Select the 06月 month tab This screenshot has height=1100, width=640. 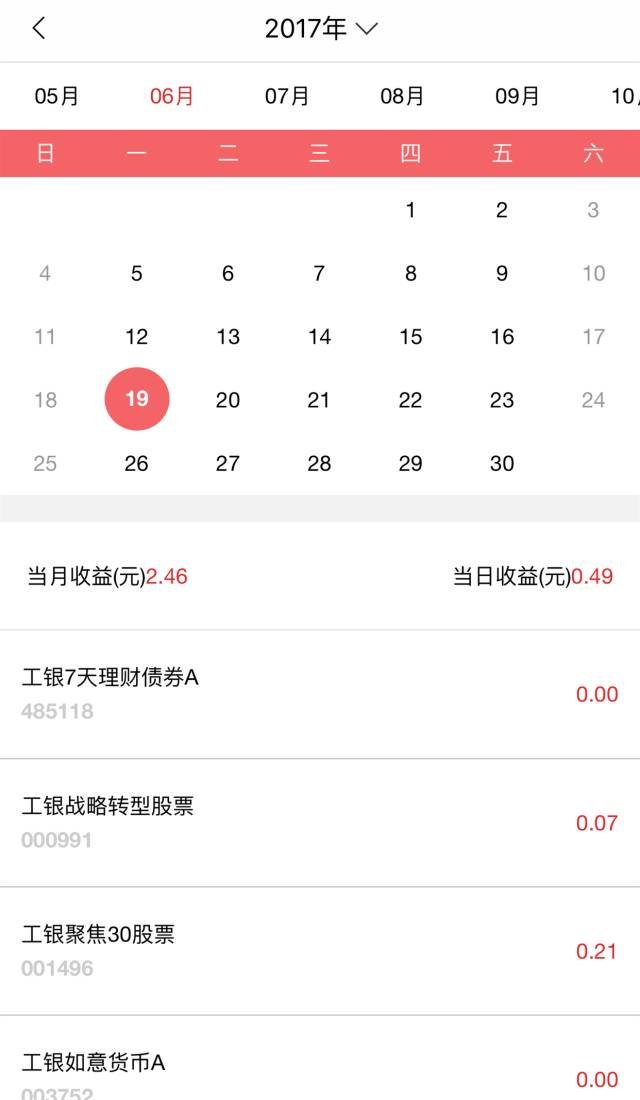point(172,96)
